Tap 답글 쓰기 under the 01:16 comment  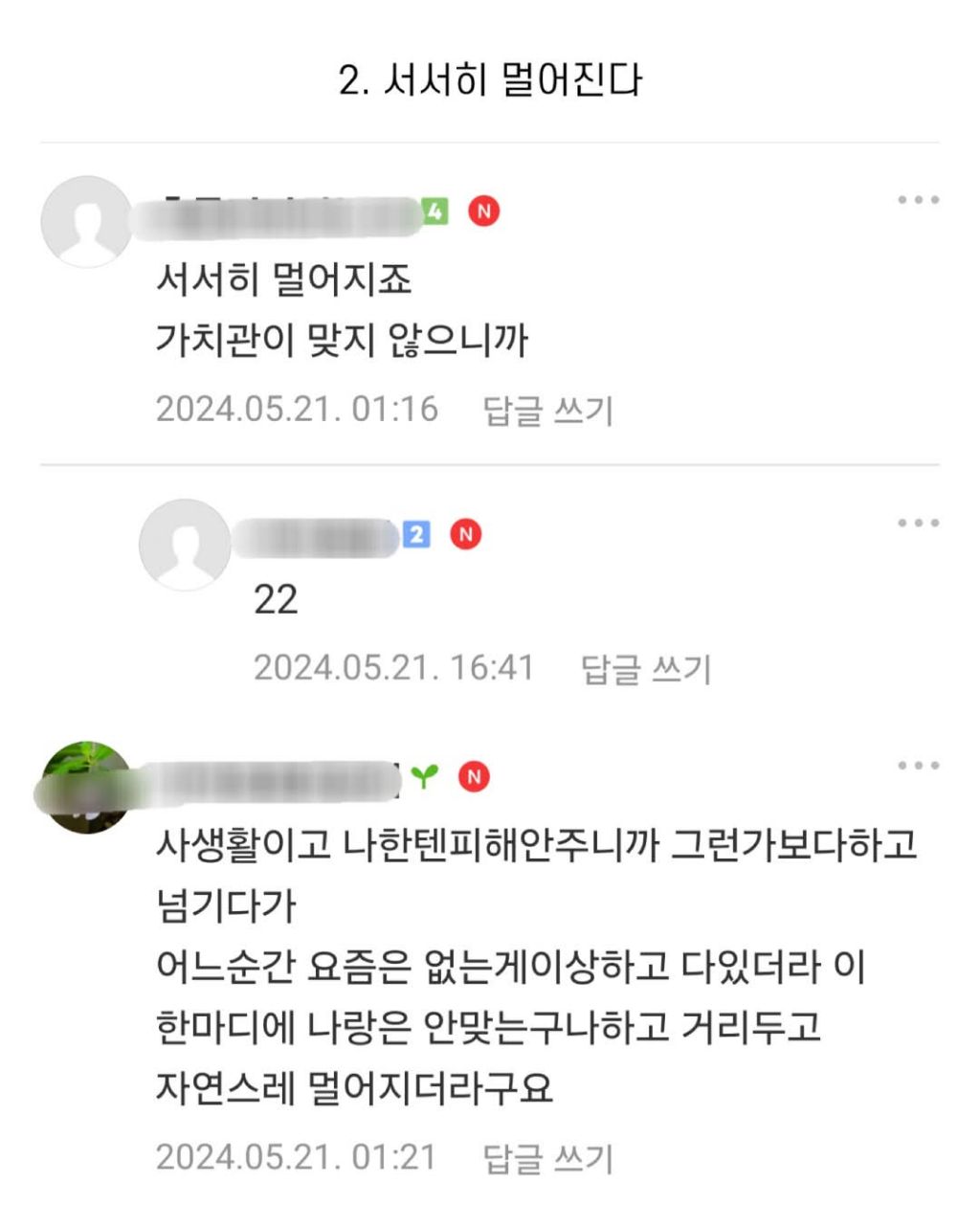(x=547, y=411)
